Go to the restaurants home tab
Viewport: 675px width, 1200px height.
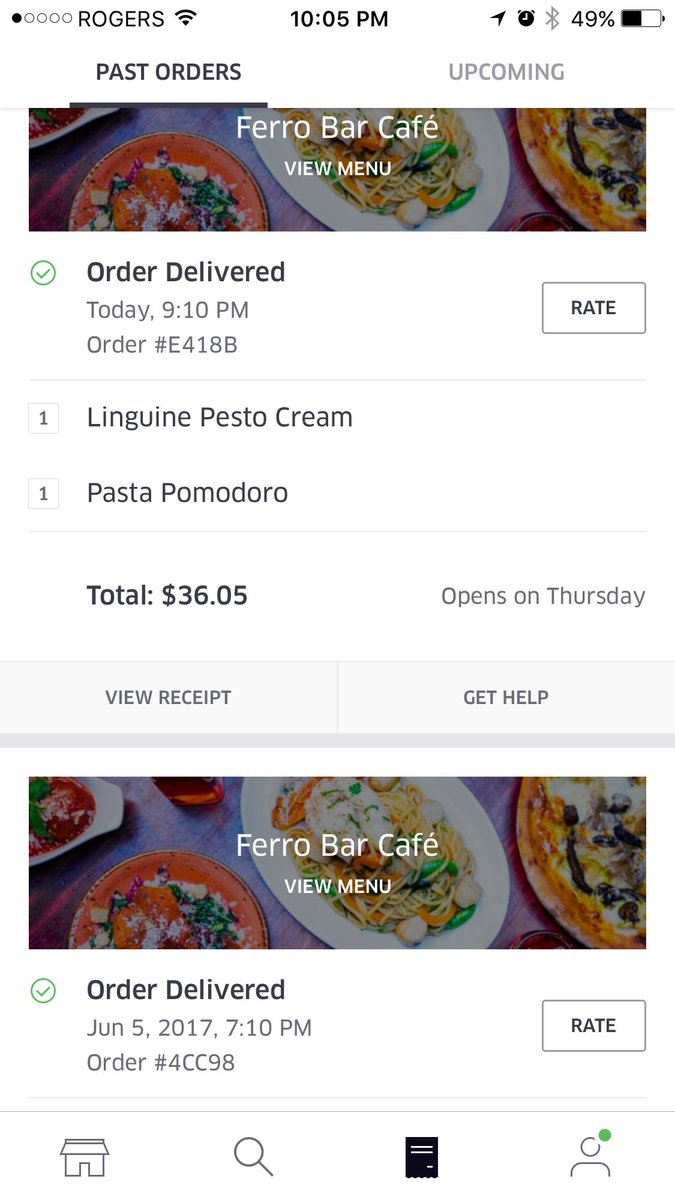point(84,1157)
